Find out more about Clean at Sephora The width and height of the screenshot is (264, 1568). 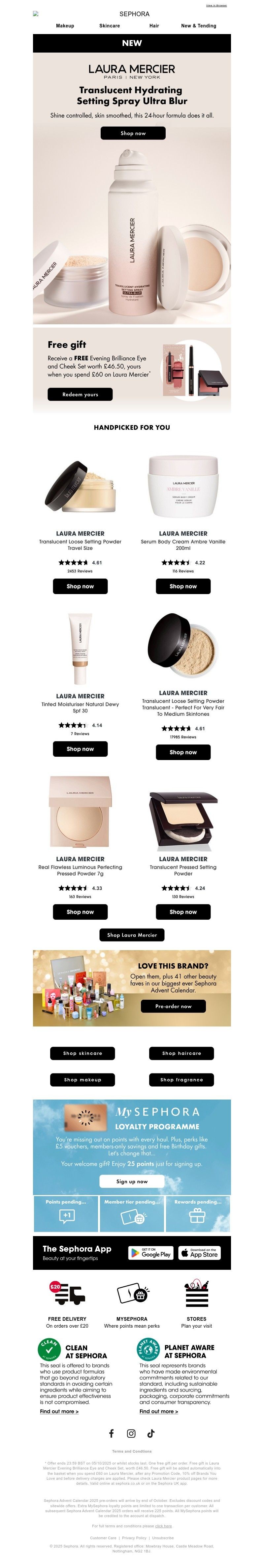(x=59, y=1411)
